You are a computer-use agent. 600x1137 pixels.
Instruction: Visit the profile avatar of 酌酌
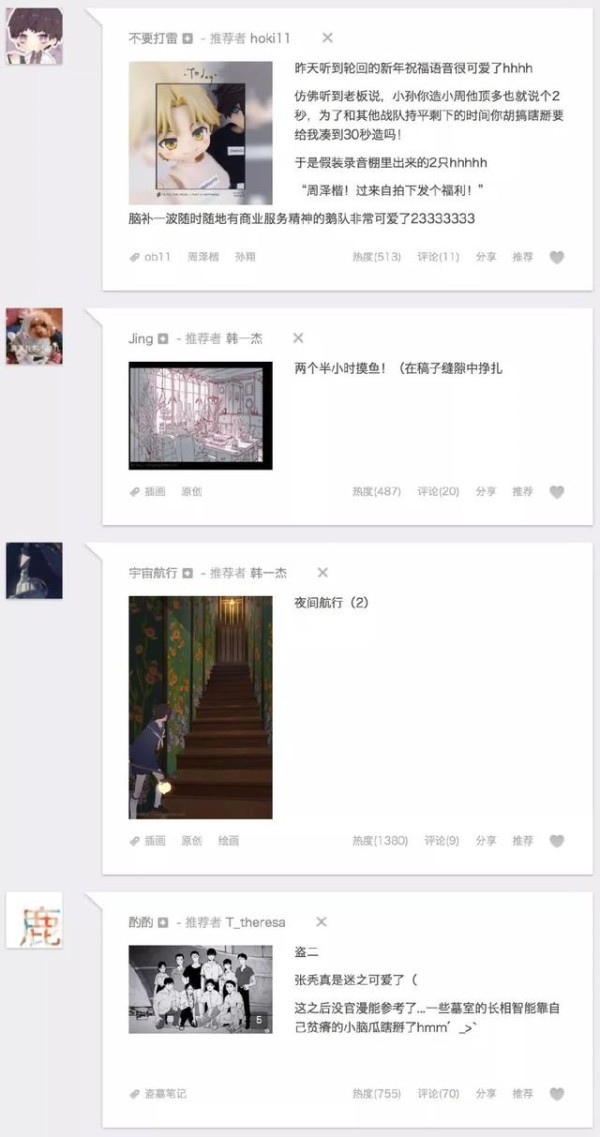pyautogui.click(x=35, y=920)
